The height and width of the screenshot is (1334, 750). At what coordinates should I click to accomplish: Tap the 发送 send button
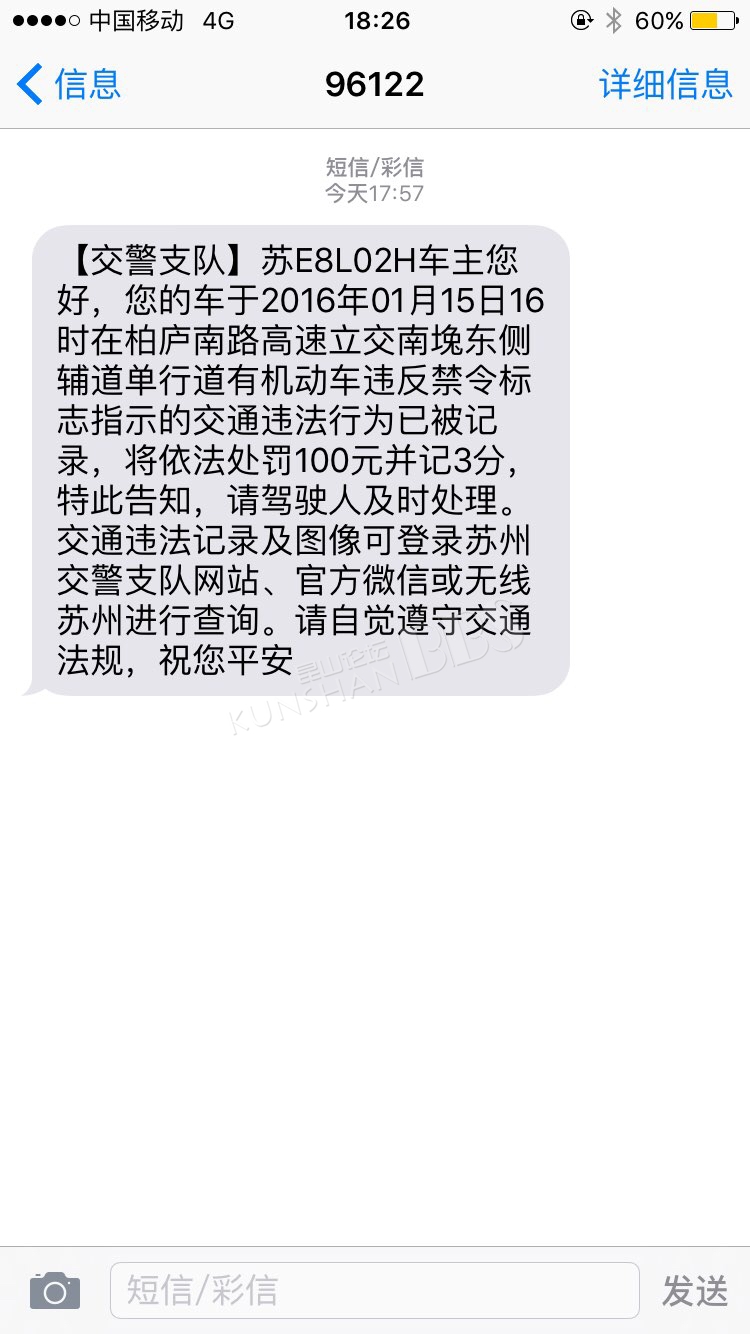pyautogui.click(x=695, y=1291)
